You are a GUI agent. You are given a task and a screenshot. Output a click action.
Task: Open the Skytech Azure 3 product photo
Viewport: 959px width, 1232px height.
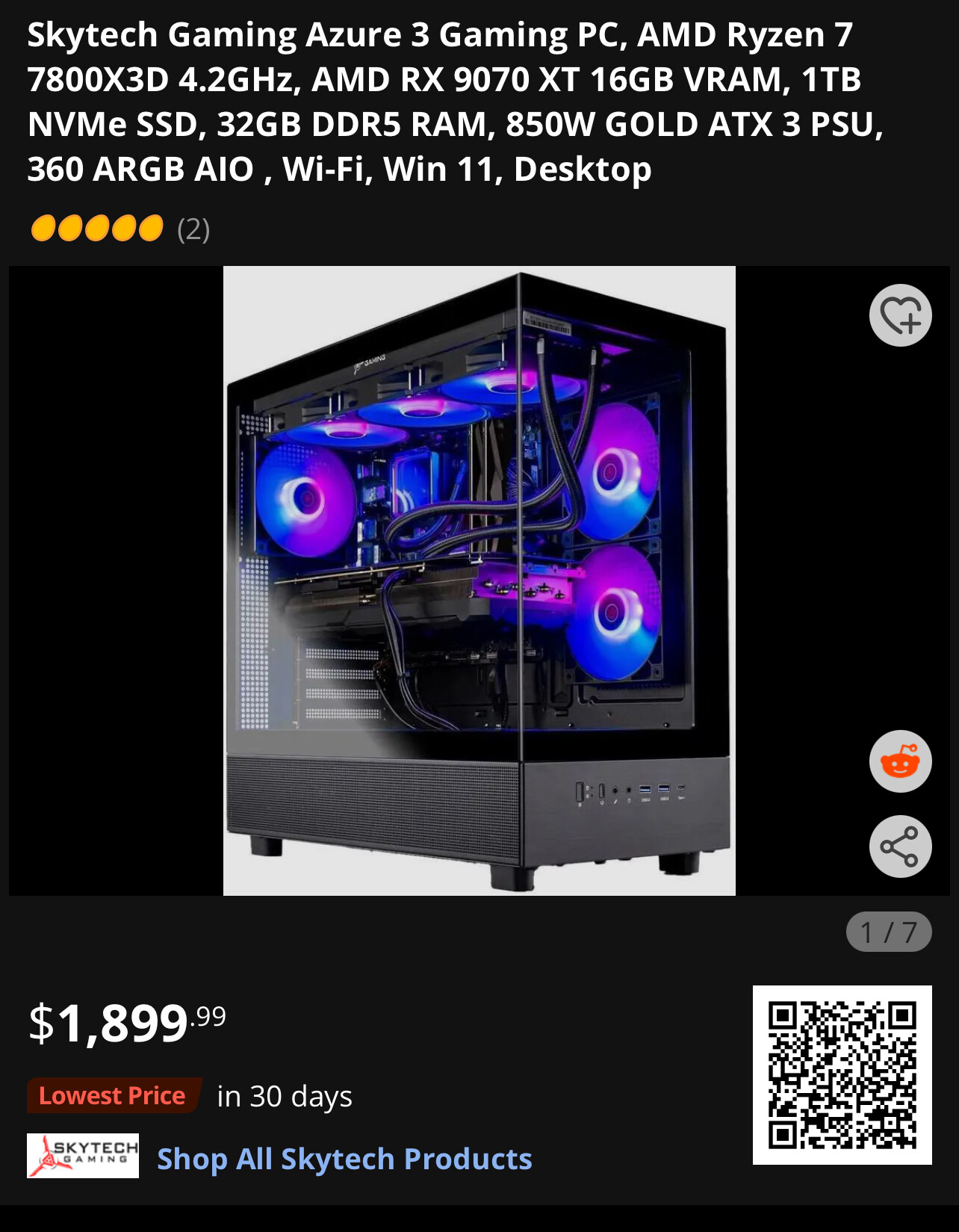pos(479,581)
